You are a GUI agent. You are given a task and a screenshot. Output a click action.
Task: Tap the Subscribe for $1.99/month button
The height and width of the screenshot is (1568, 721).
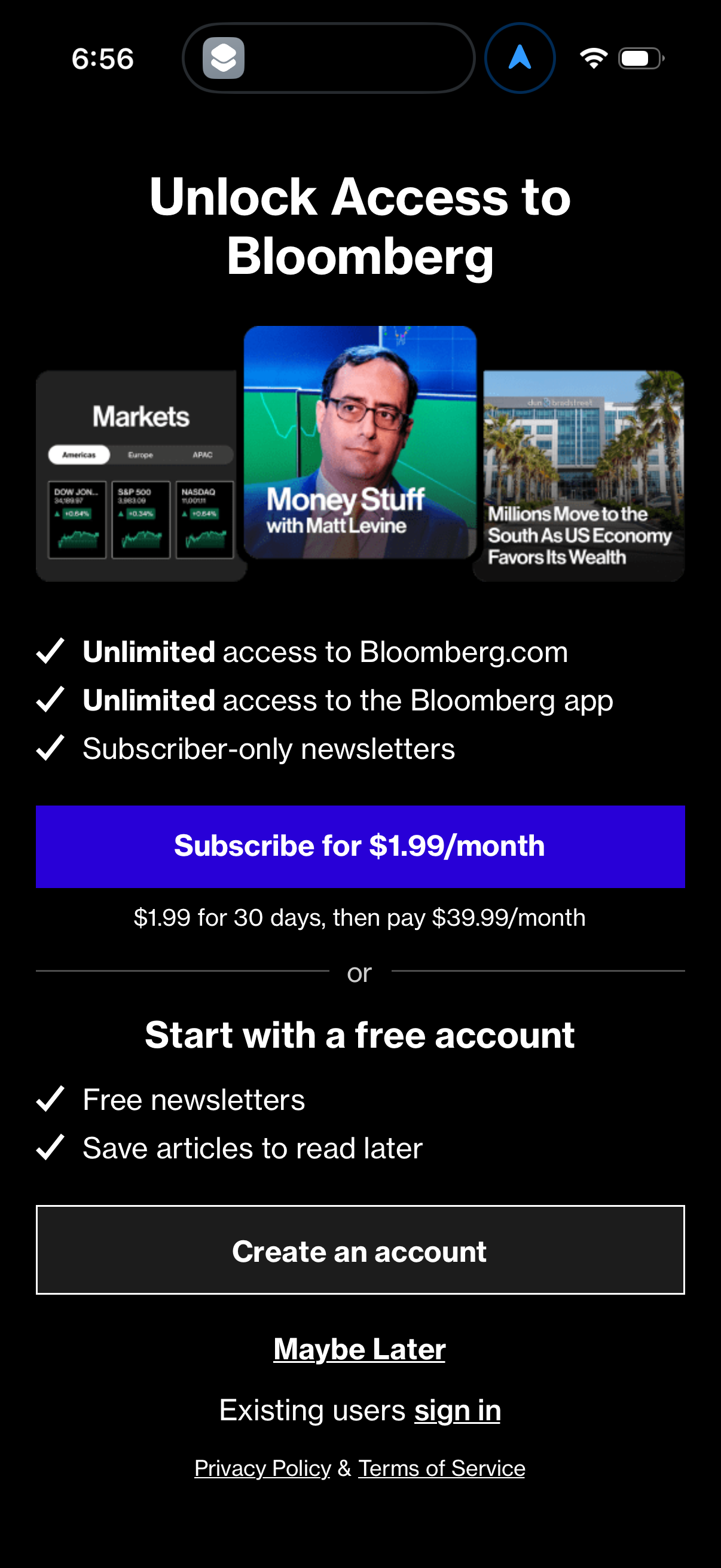360,846
